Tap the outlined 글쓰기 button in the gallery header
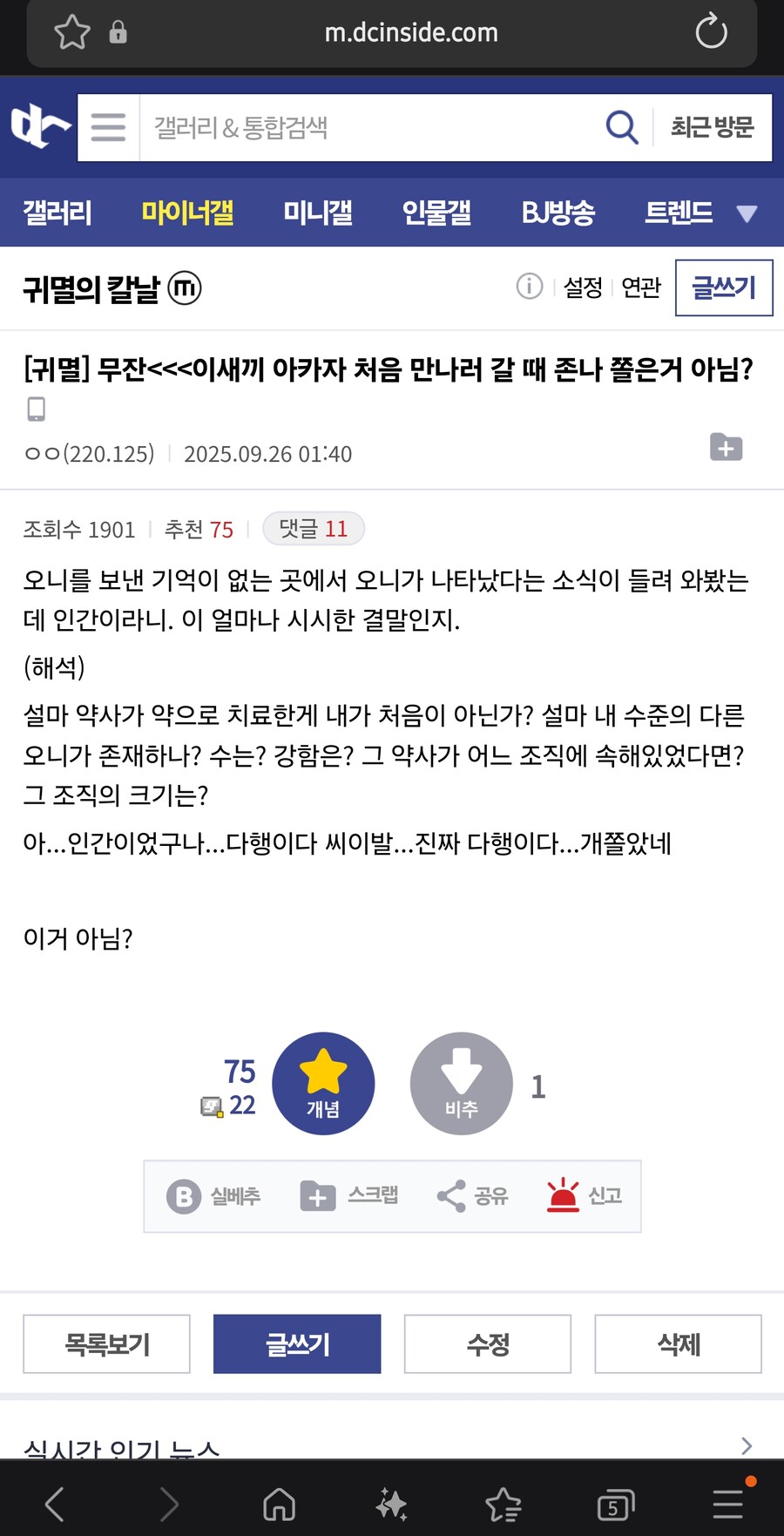 click(x=724, y=288)
